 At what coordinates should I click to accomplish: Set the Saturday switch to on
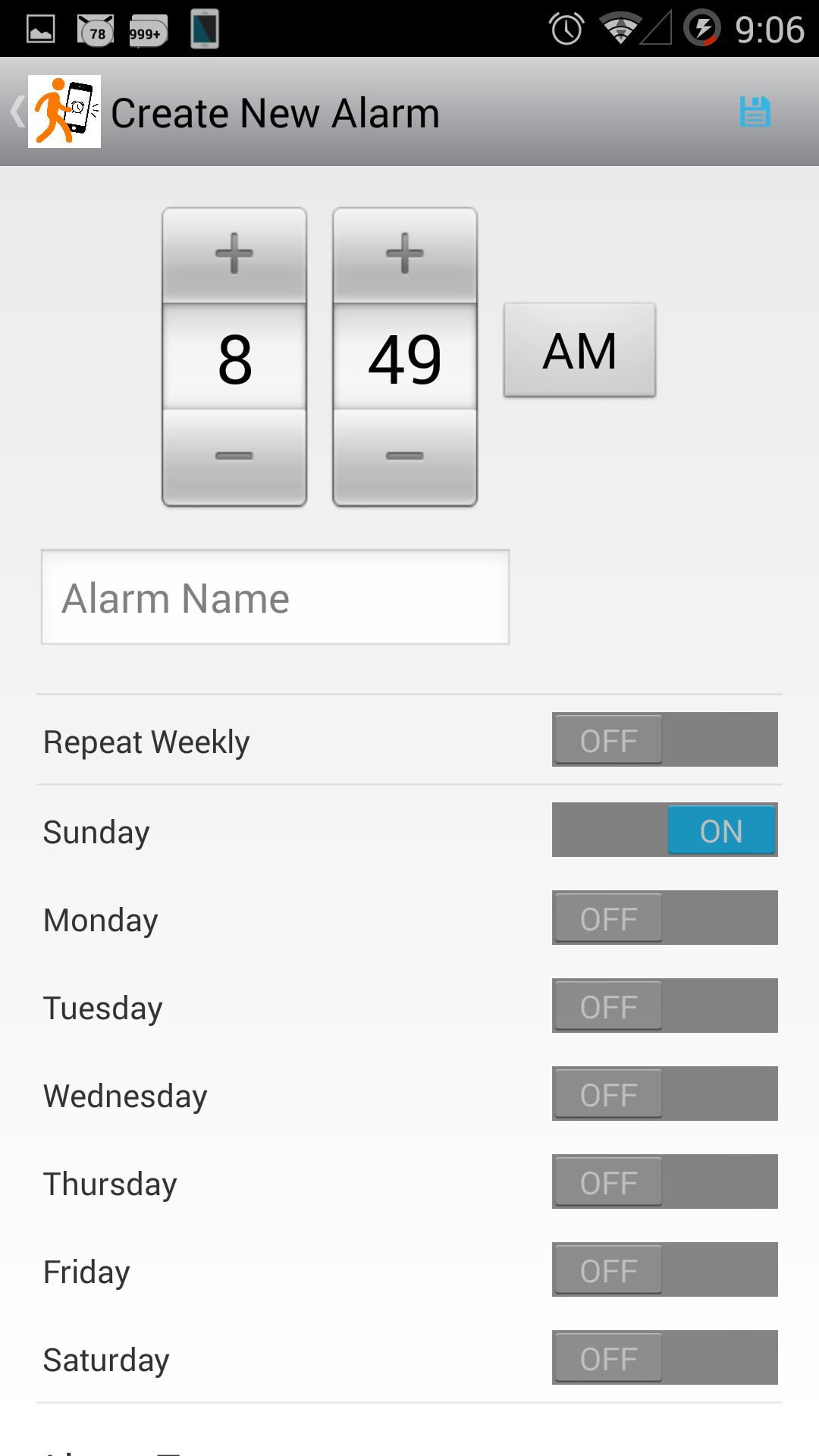point(664,1358)
